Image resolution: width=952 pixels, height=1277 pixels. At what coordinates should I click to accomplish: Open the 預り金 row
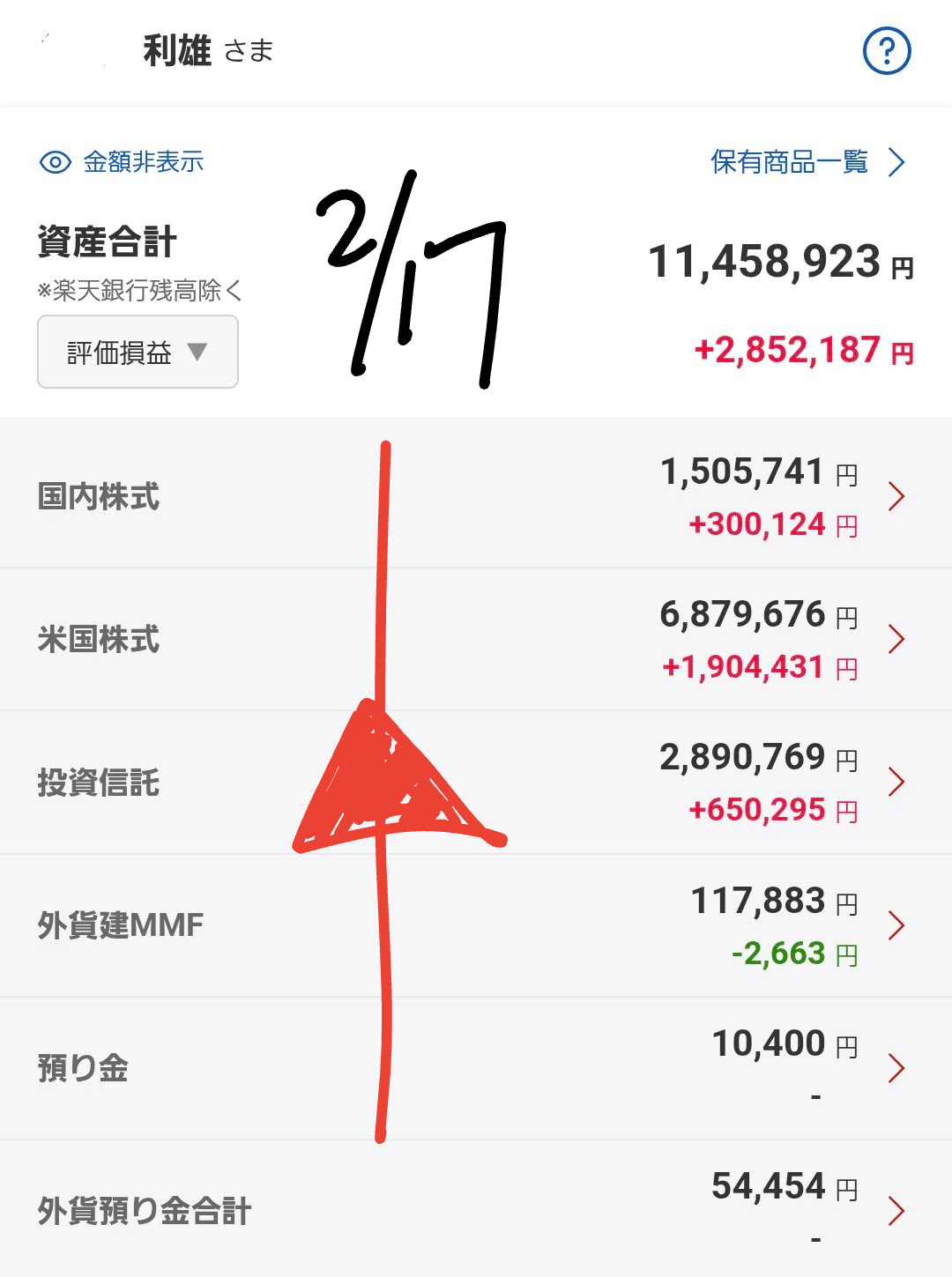pos(476,1068)
